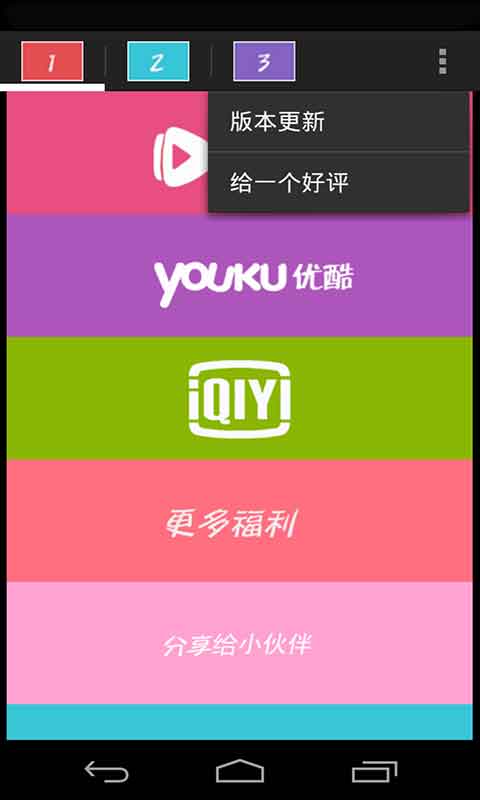This screenshot has width=480, height=800.
Task: Open the recent apps button
Action: 374,771
